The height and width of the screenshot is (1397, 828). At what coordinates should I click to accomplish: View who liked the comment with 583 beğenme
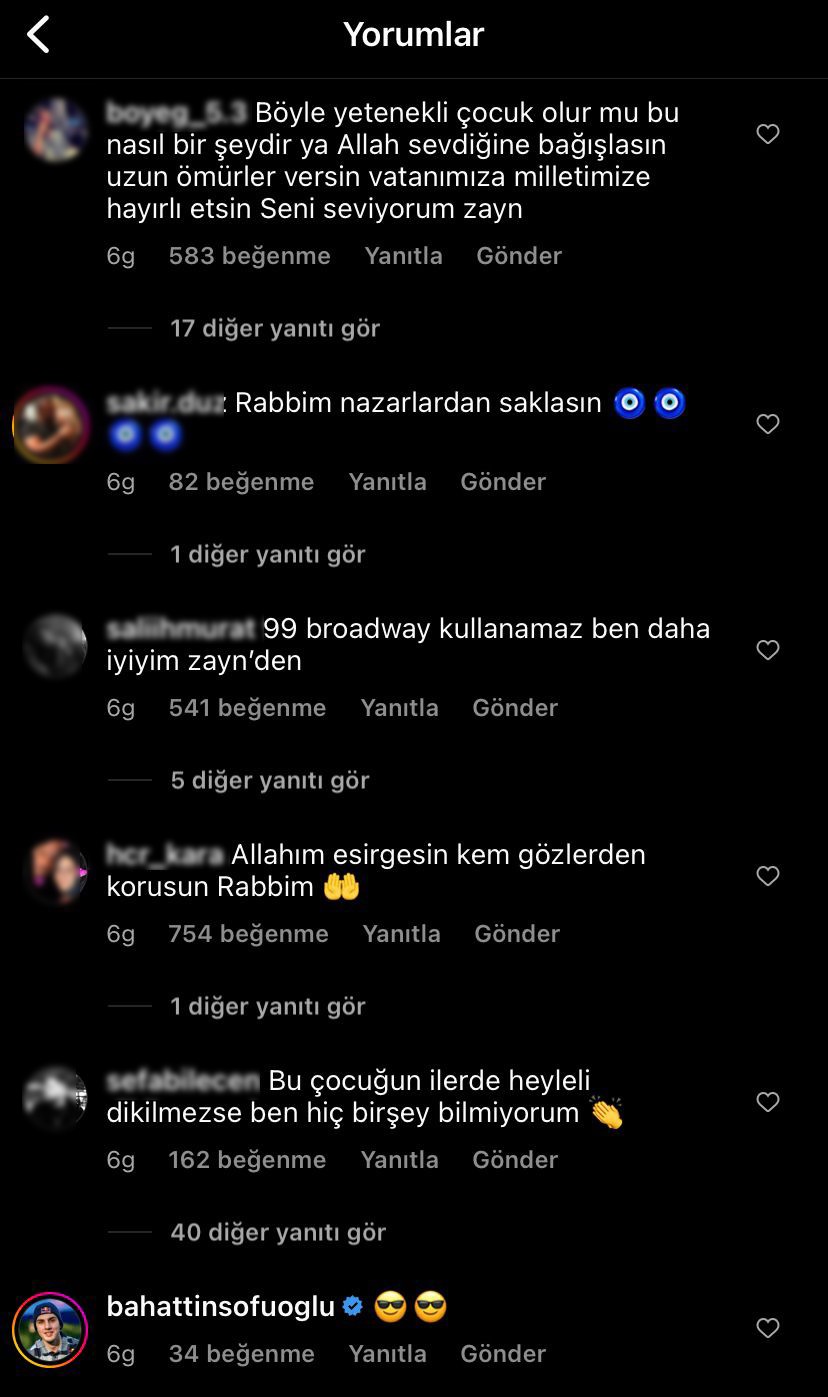pos(249,255)
